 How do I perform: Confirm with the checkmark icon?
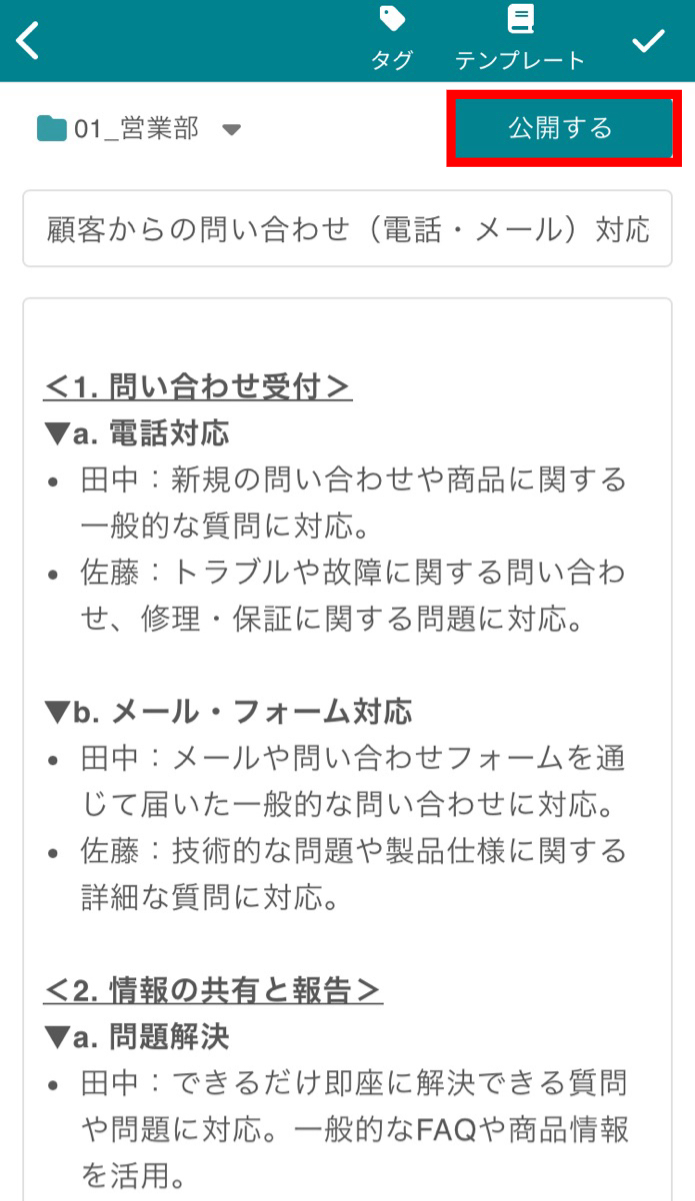[x=649, y=41]
